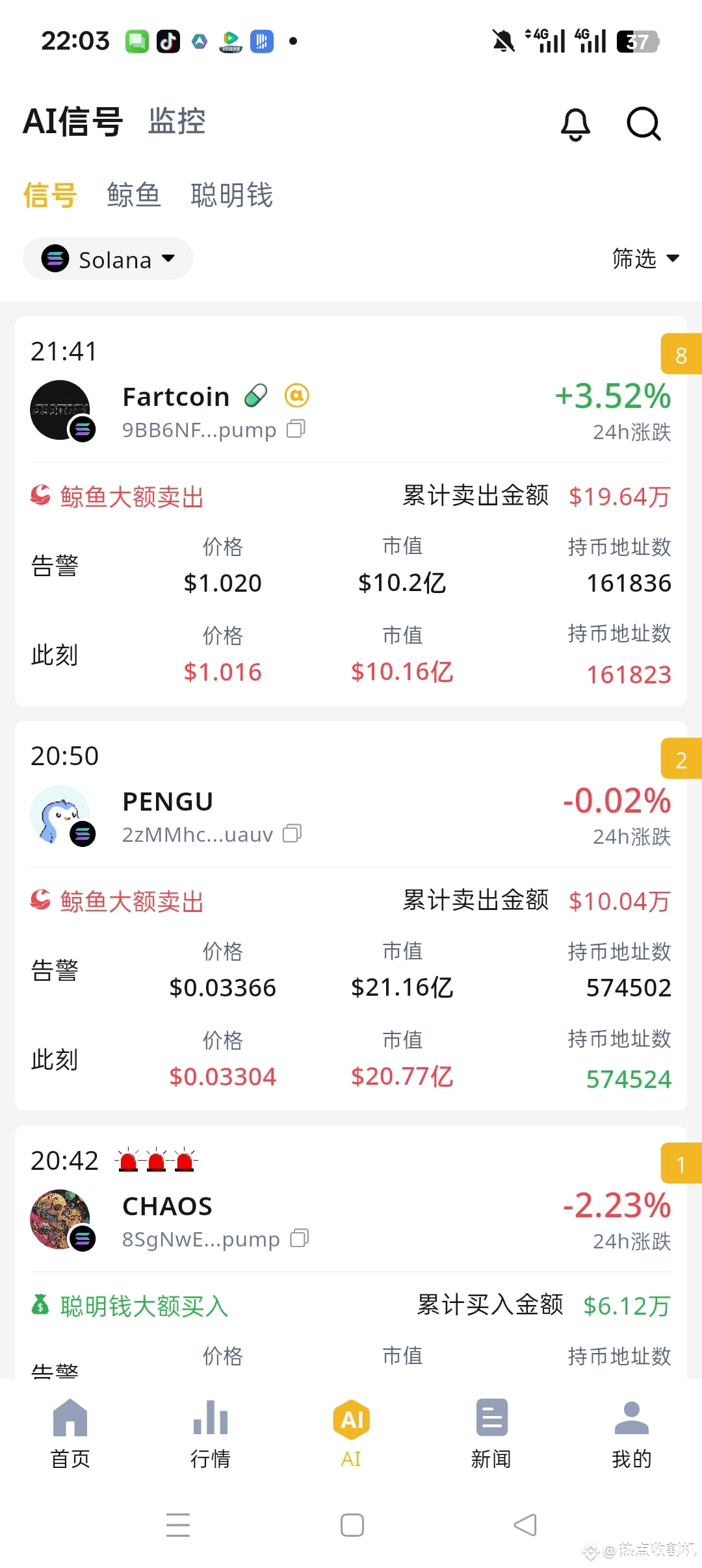The image size is (702, 1568).
Task: Tap the @ mention icon next to Fartcoin
Action: (296, 395)
